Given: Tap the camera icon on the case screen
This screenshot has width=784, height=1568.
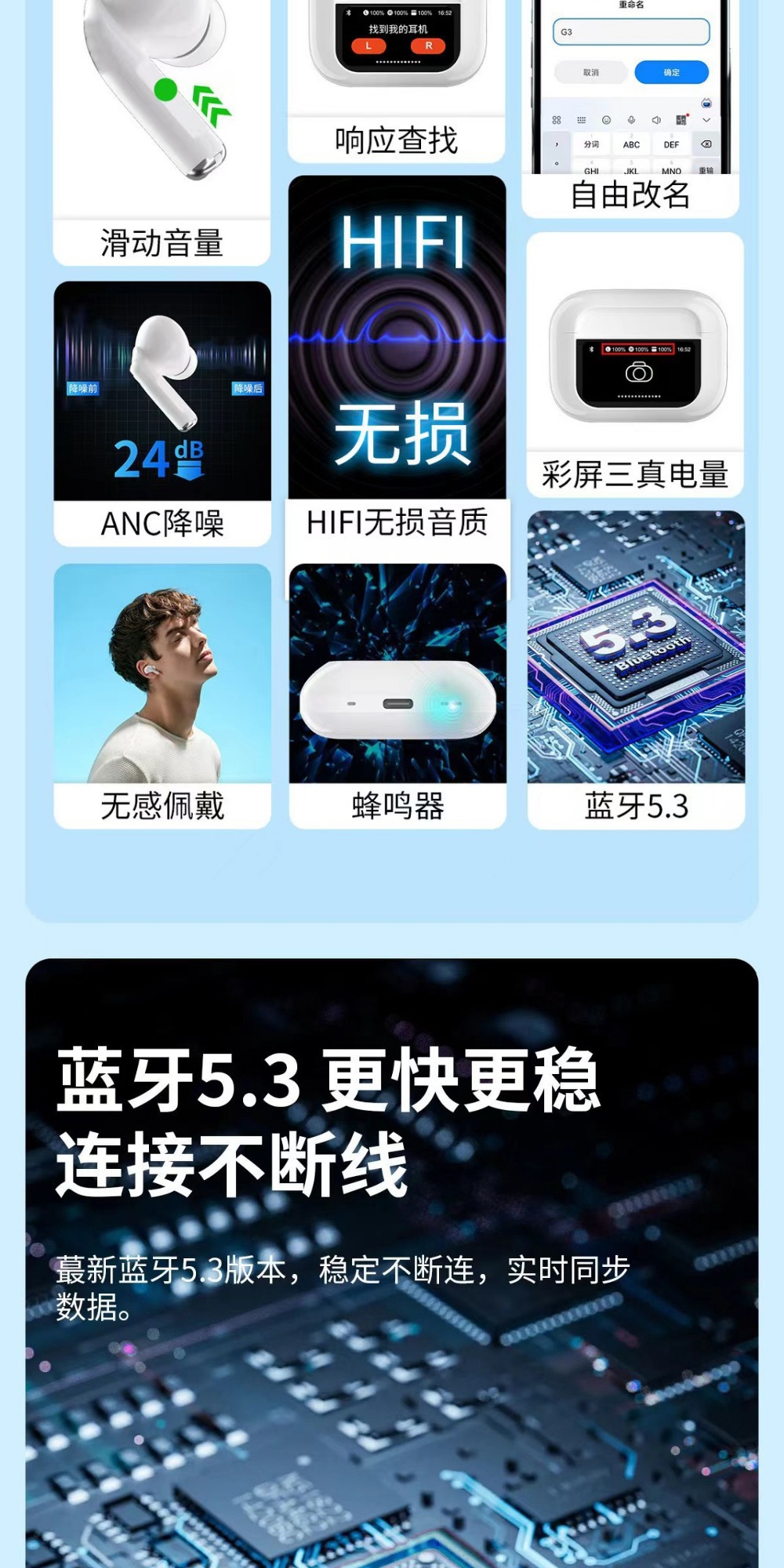Looking at the screenshot, I should point(638,372).
